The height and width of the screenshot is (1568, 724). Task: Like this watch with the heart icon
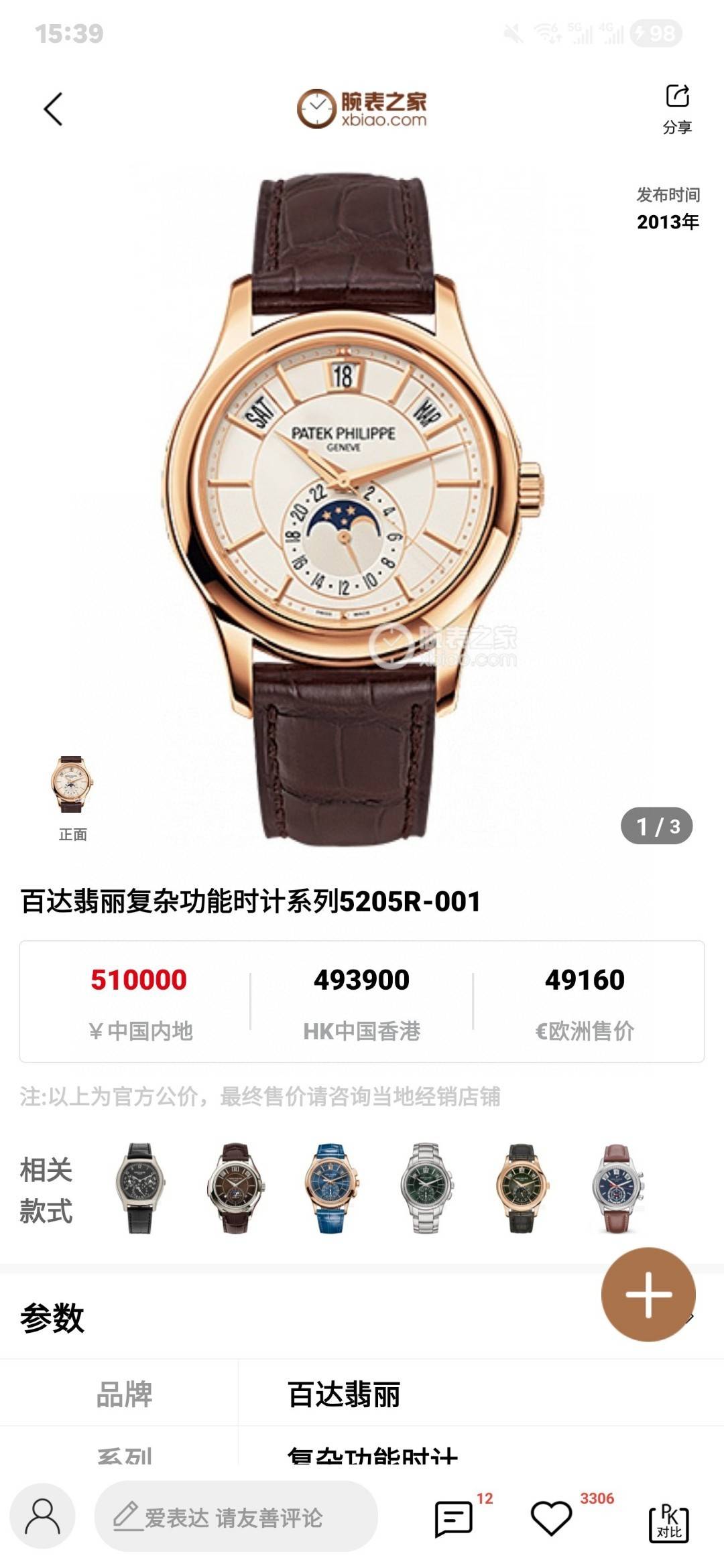point(551,1518)
